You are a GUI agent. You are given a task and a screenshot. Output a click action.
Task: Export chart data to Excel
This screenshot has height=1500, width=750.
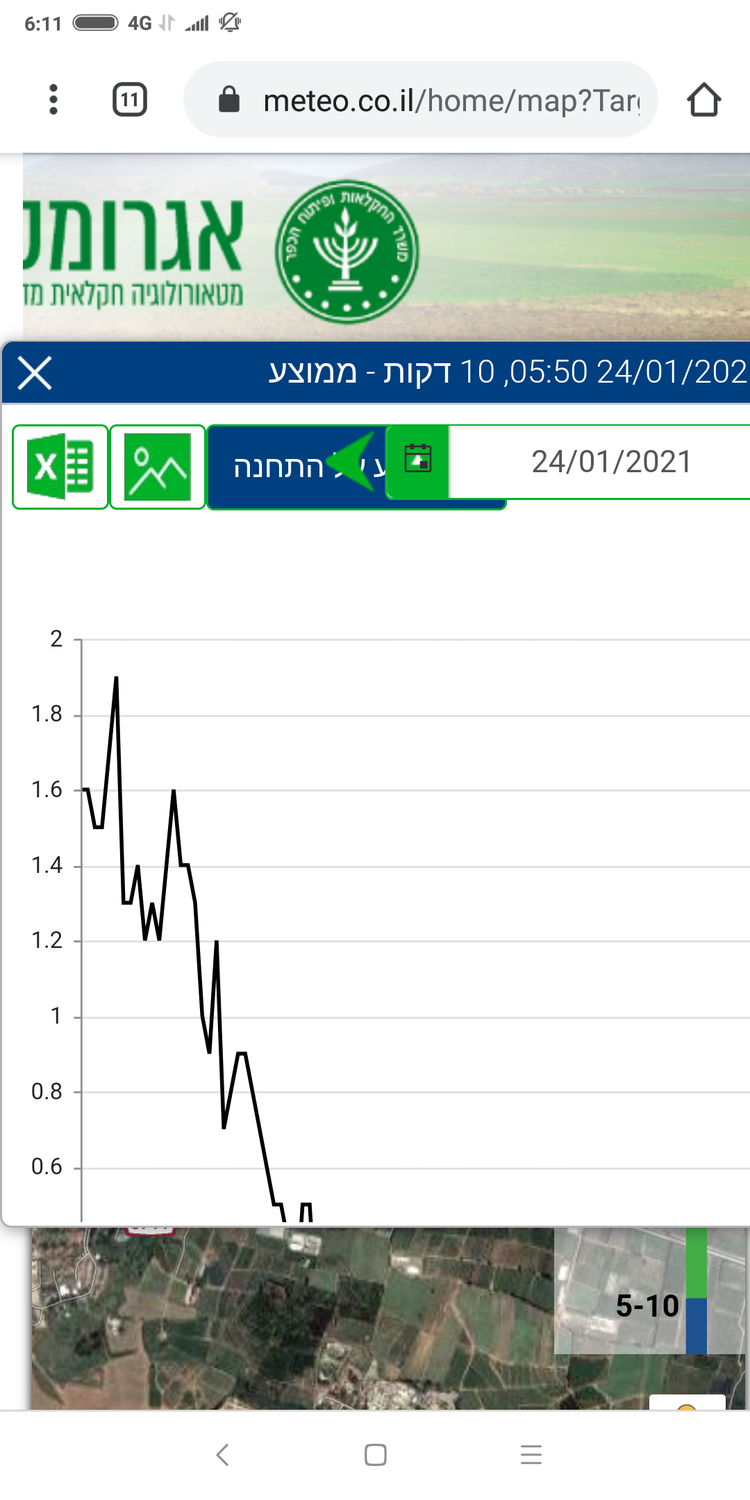[60, 467]
